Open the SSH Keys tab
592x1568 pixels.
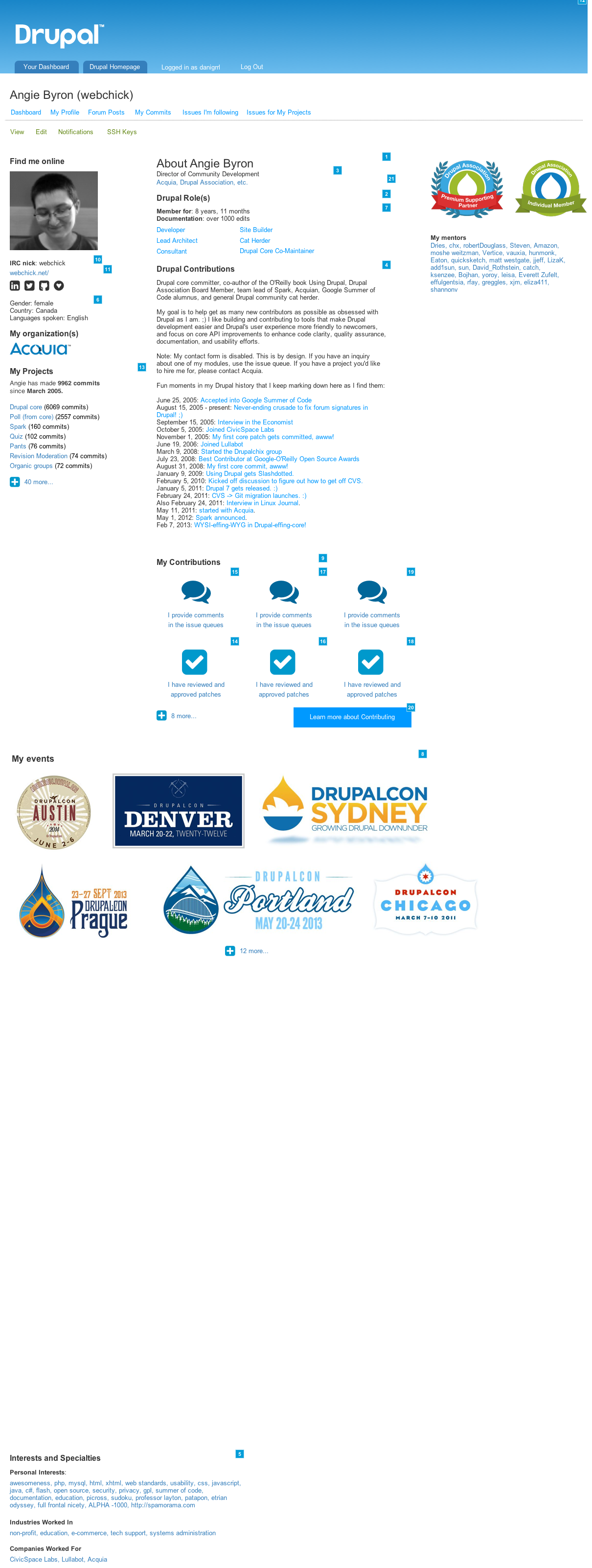click(122, 133)
